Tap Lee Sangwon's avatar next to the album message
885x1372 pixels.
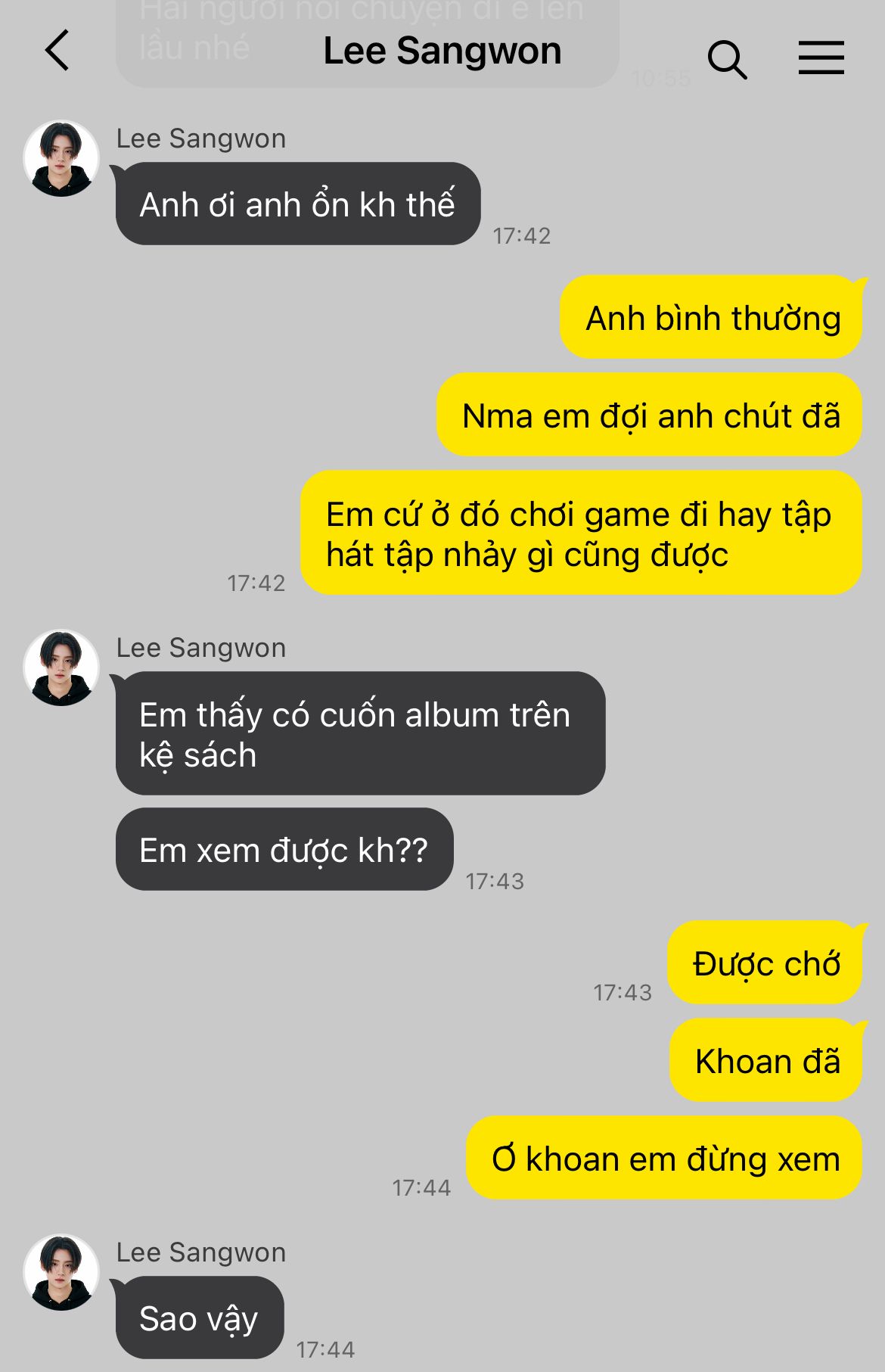[61, 667]
